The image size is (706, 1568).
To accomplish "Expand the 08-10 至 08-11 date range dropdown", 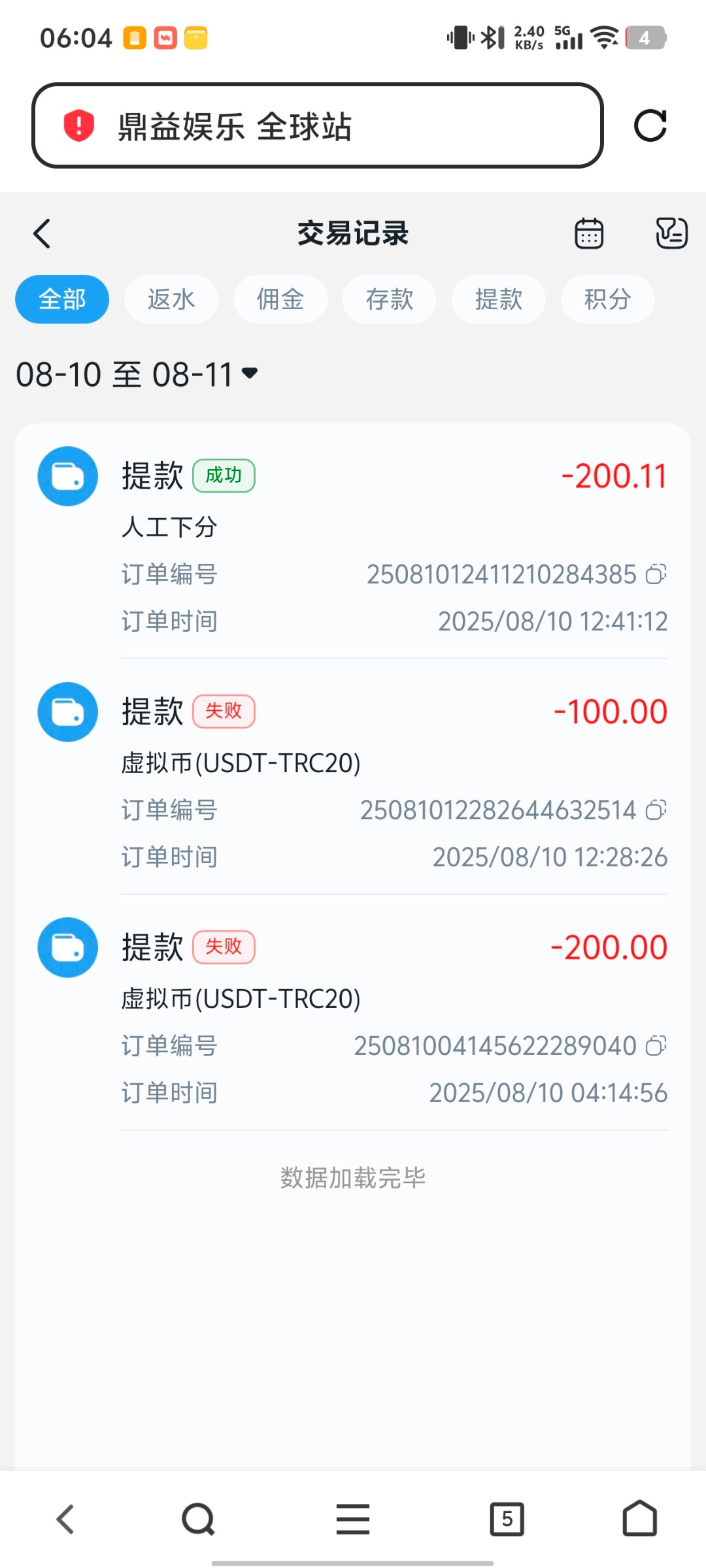I will point(137,374).
